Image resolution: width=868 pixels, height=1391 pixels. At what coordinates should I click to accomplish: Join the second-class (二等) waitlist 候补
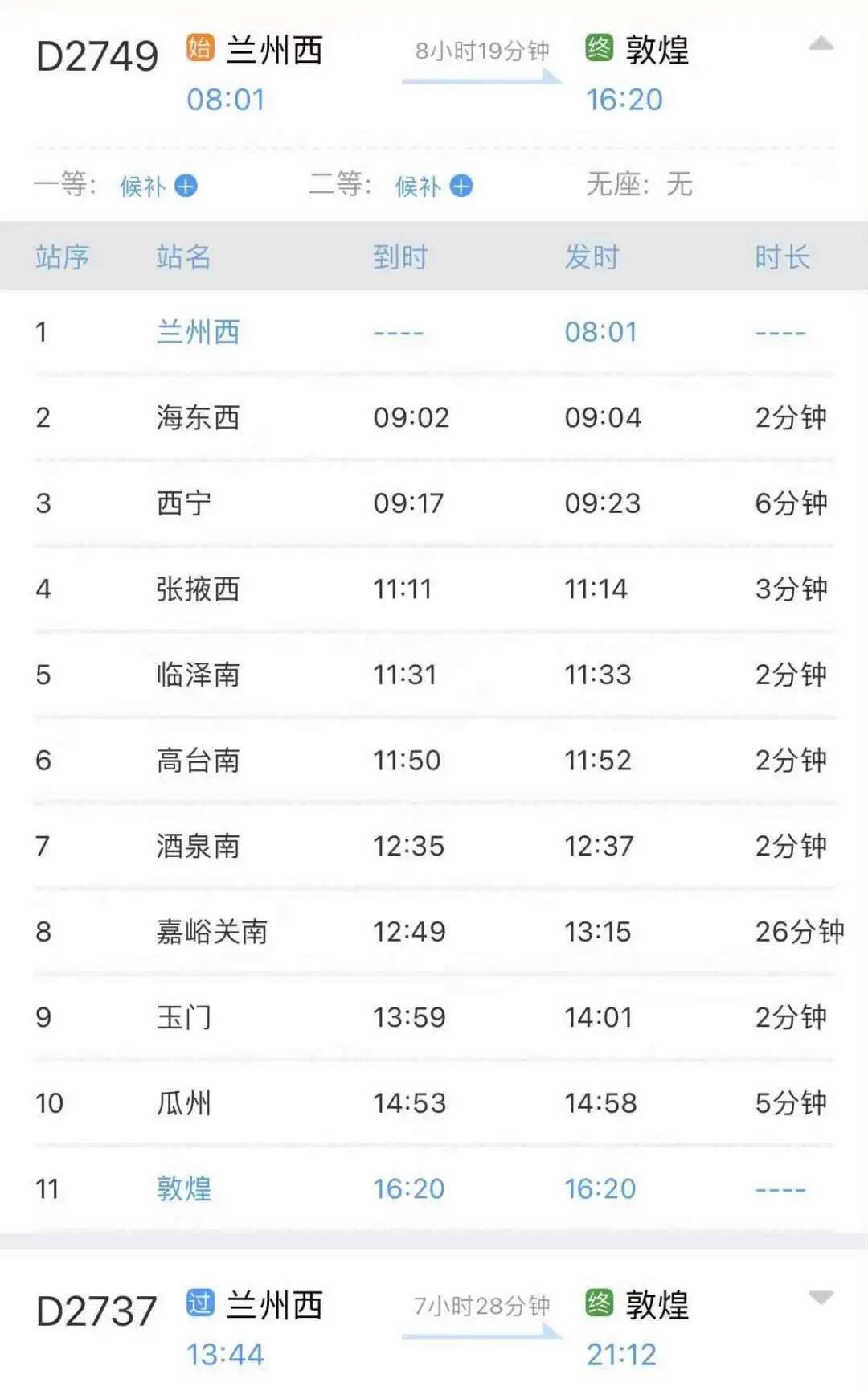click(434, 187)
